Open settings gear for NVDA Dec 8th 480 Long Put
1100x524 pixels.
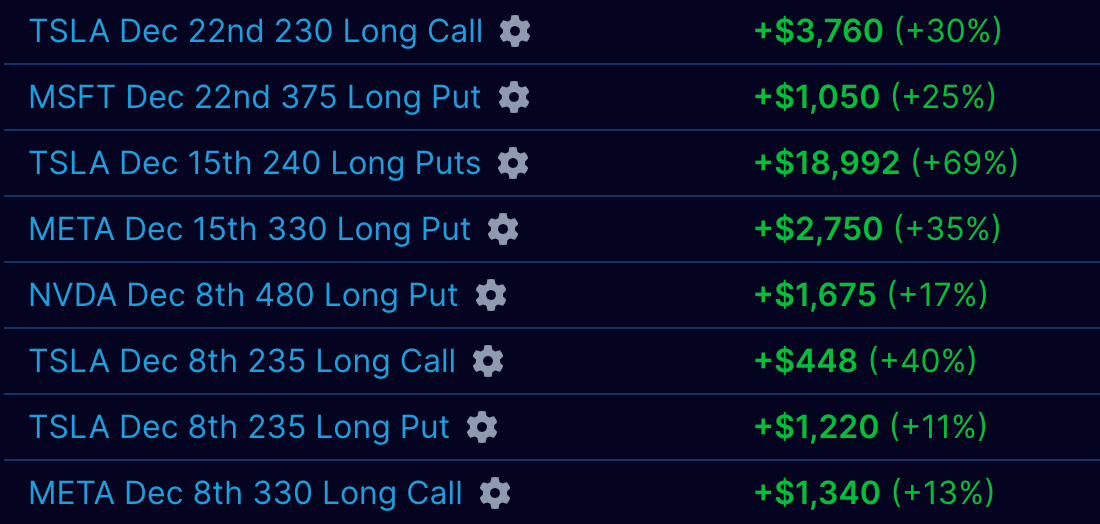click(x=491, y=295)
